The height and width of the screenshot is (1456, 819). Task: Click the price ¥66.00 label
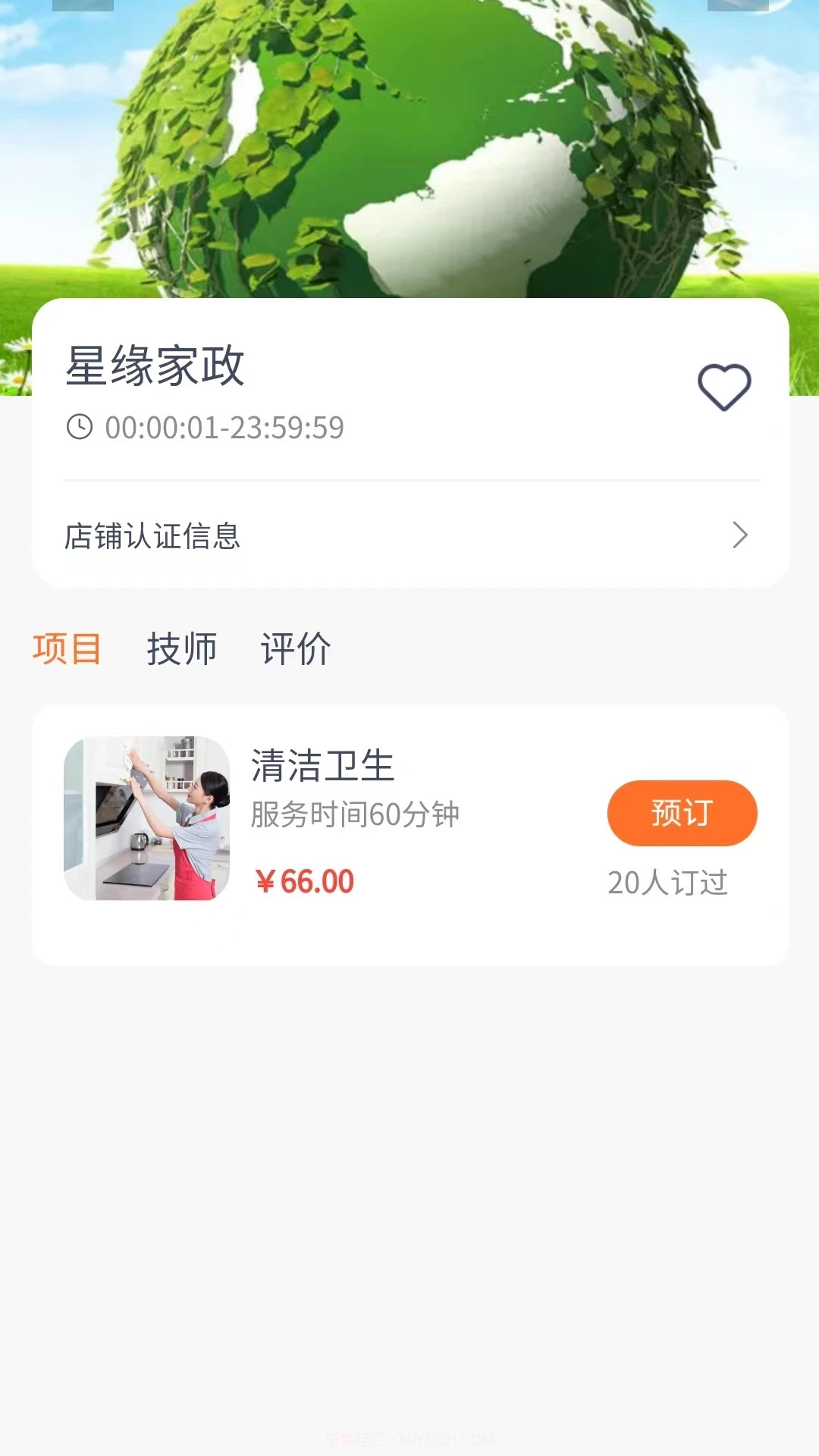(x=303, y=880)
